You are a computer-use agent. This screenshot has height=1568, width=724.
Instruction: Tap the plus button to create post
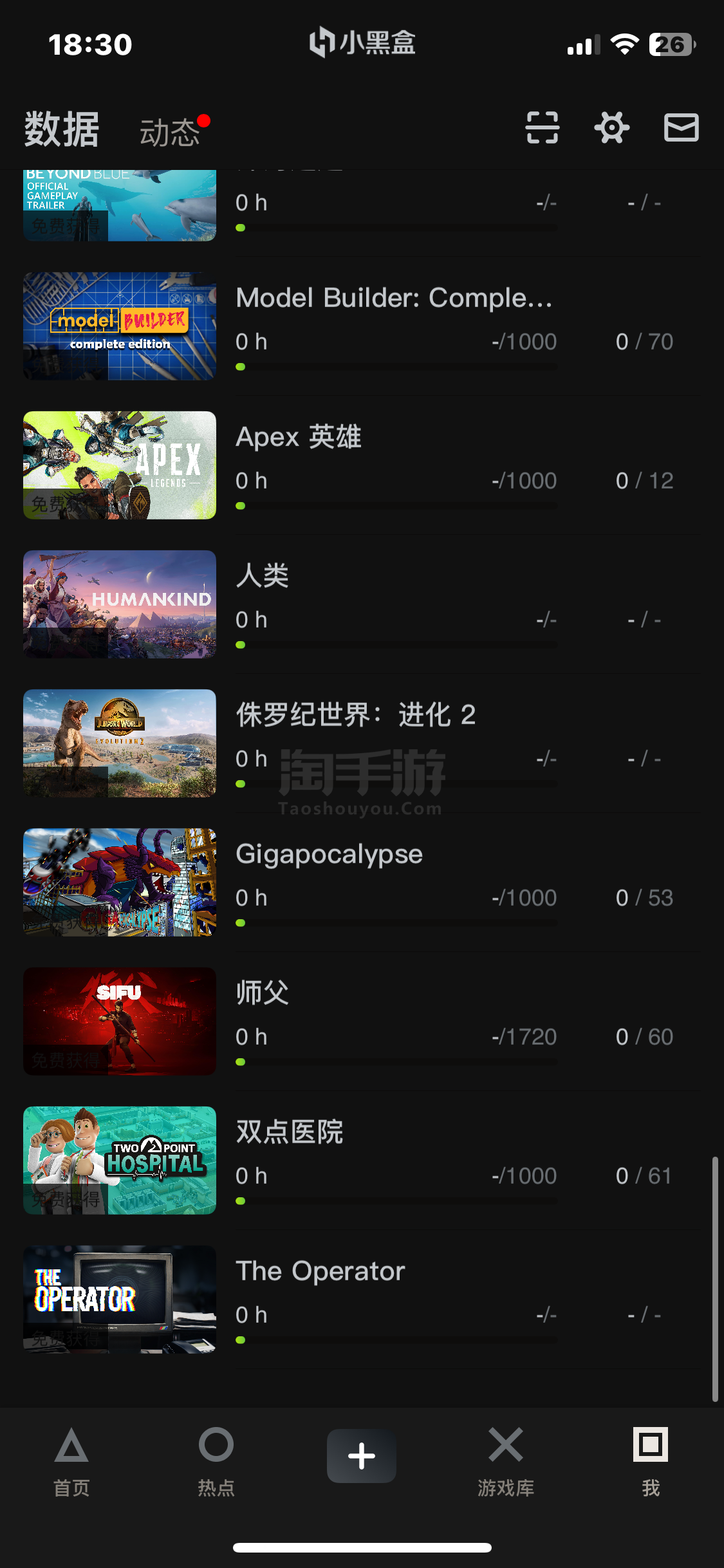(x=362, y=1456)
